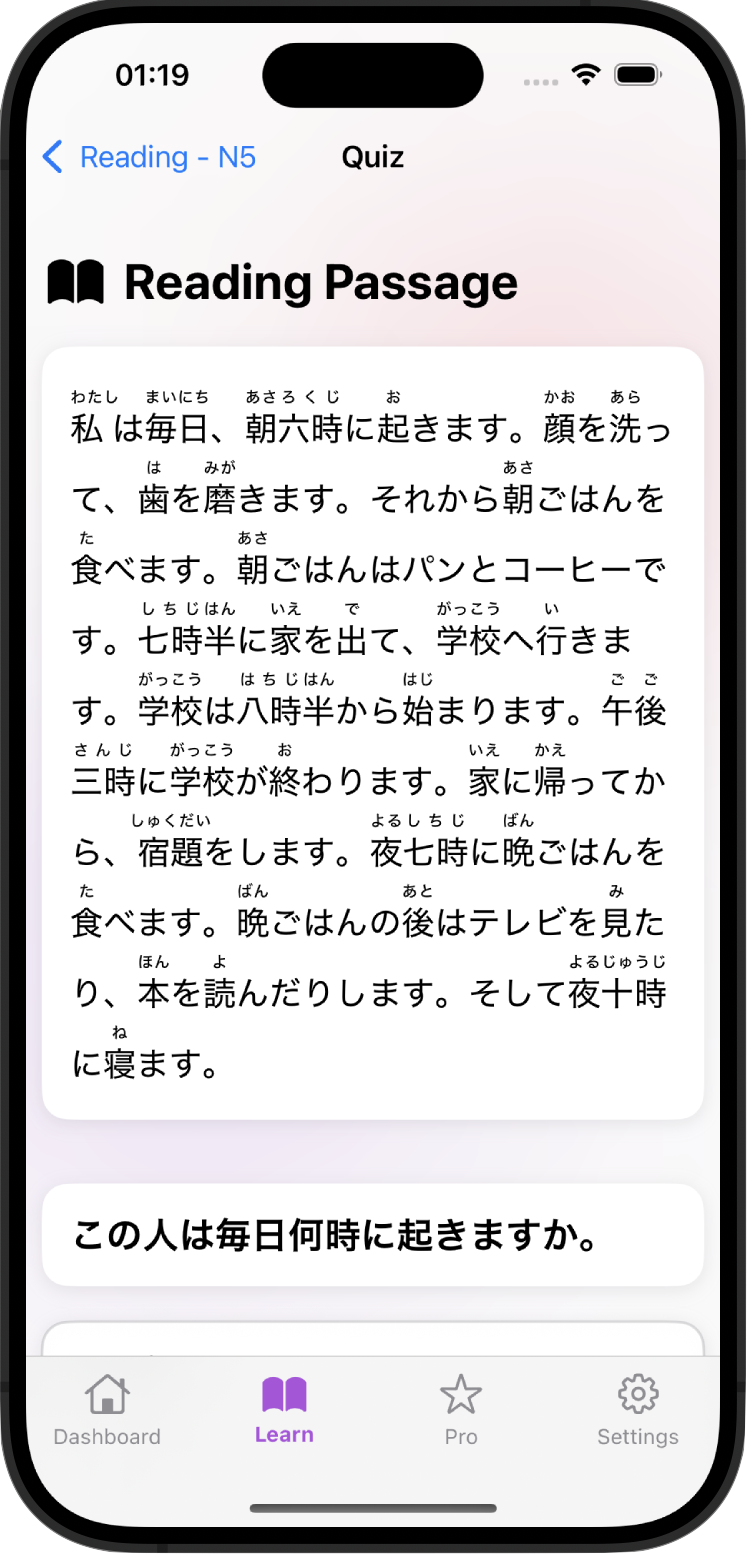Tap the question card asking about wake-up time

coord(372,1234)
